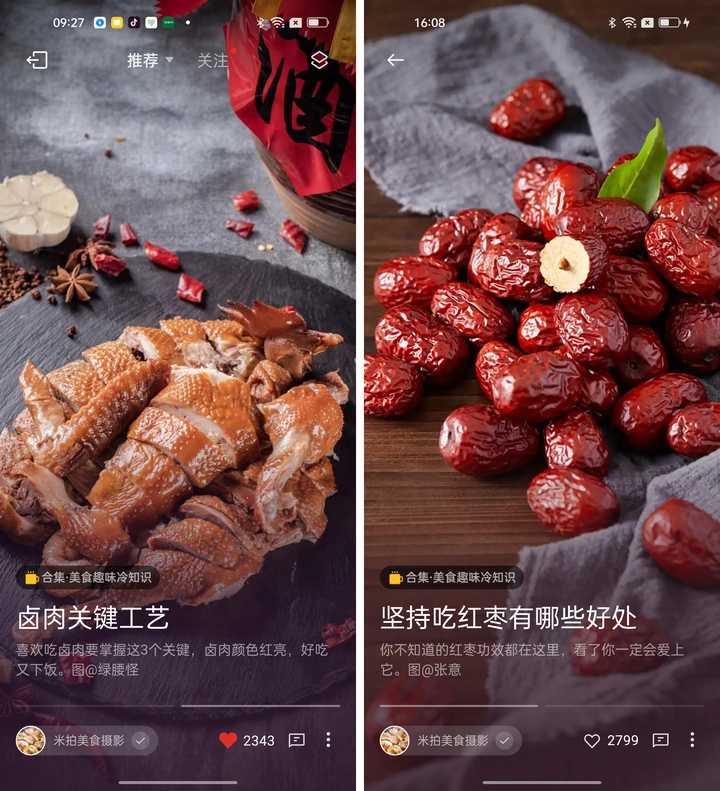Viewport: 720px width, 791px height.
Task: Like the 坚持吃红枣有哪些好处 post with 2799 likes
Action: tap(592, 740)
